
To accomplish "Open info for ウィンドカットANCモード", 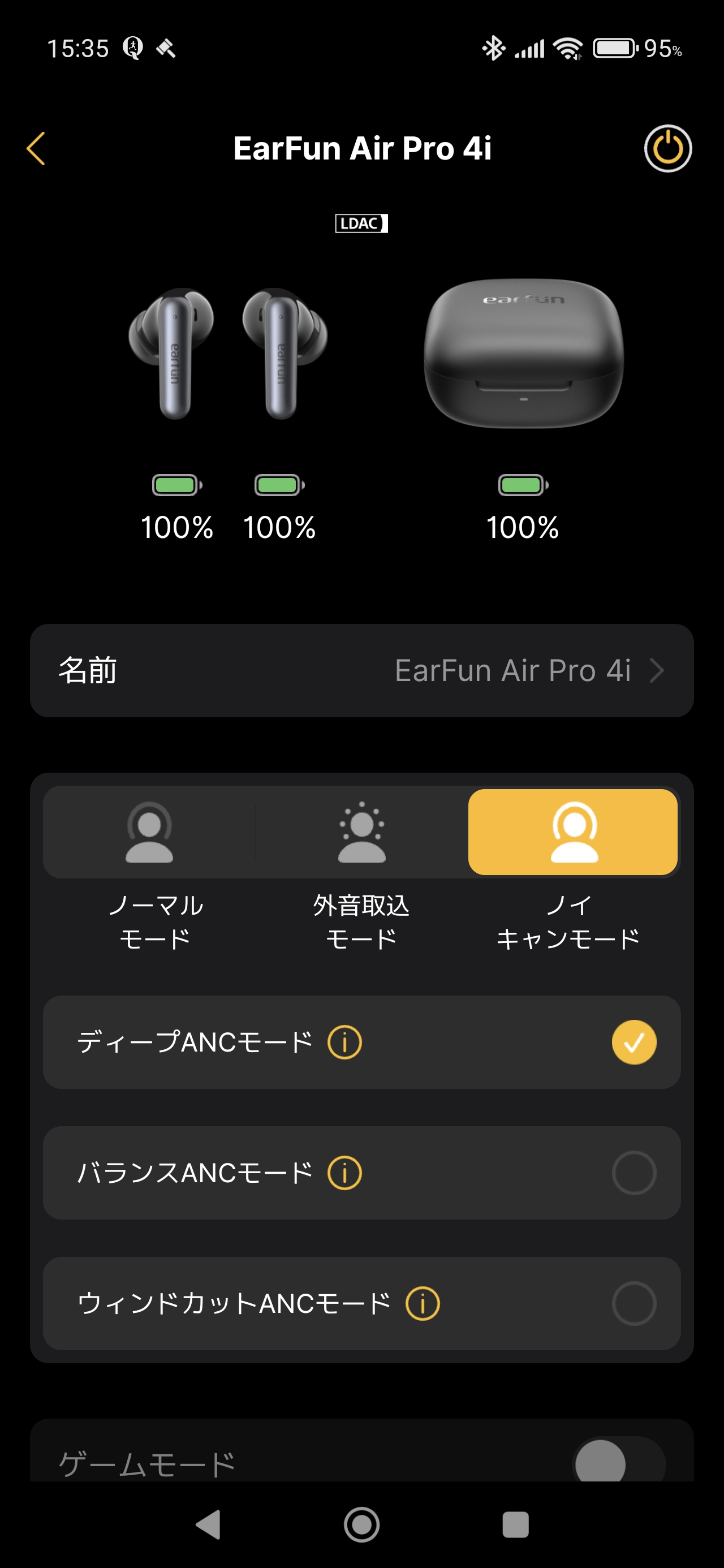I will [423, 1304].
